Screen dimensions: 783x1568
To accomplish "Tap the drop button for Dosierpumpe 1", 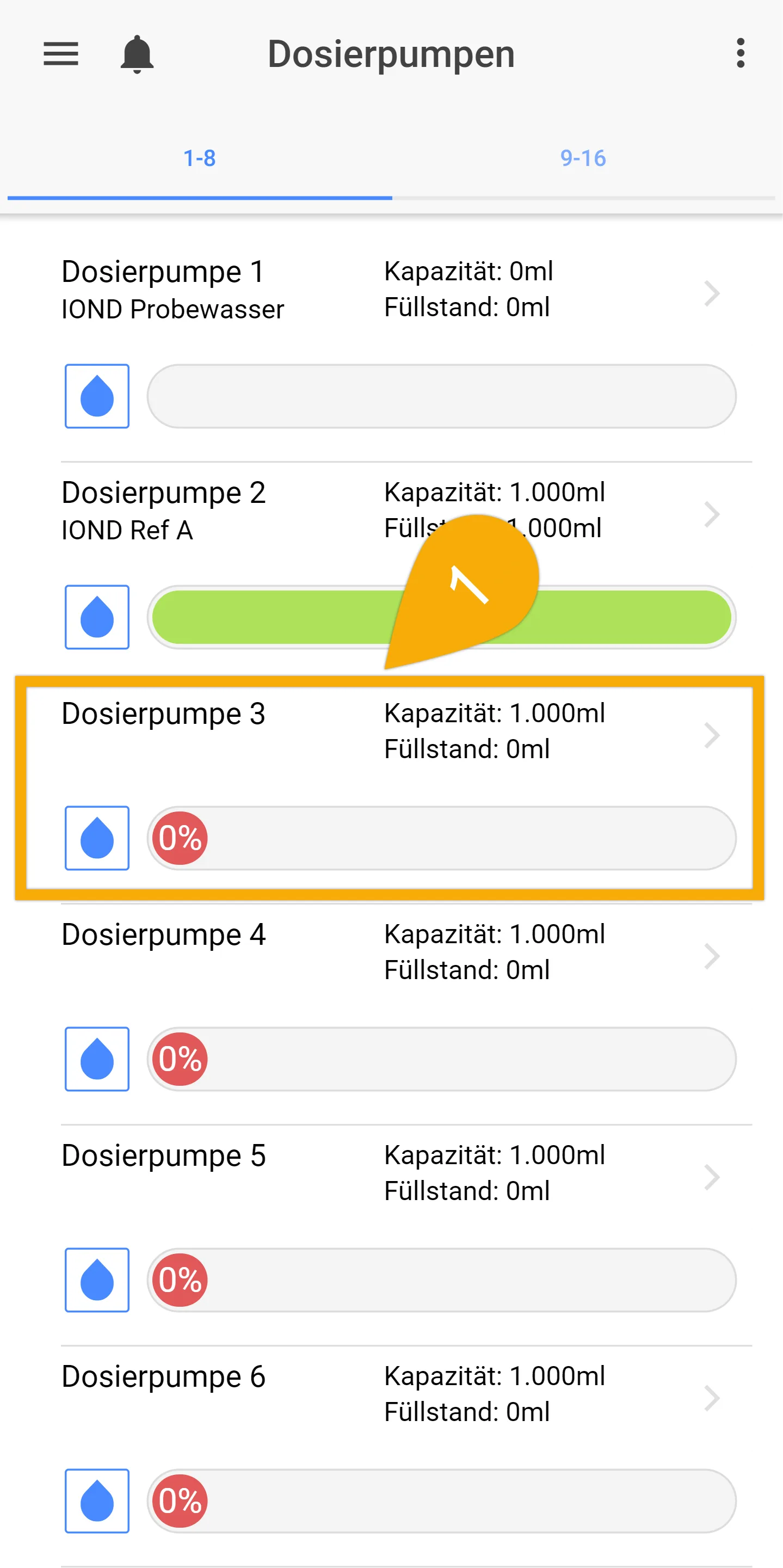I will (97, 396).
